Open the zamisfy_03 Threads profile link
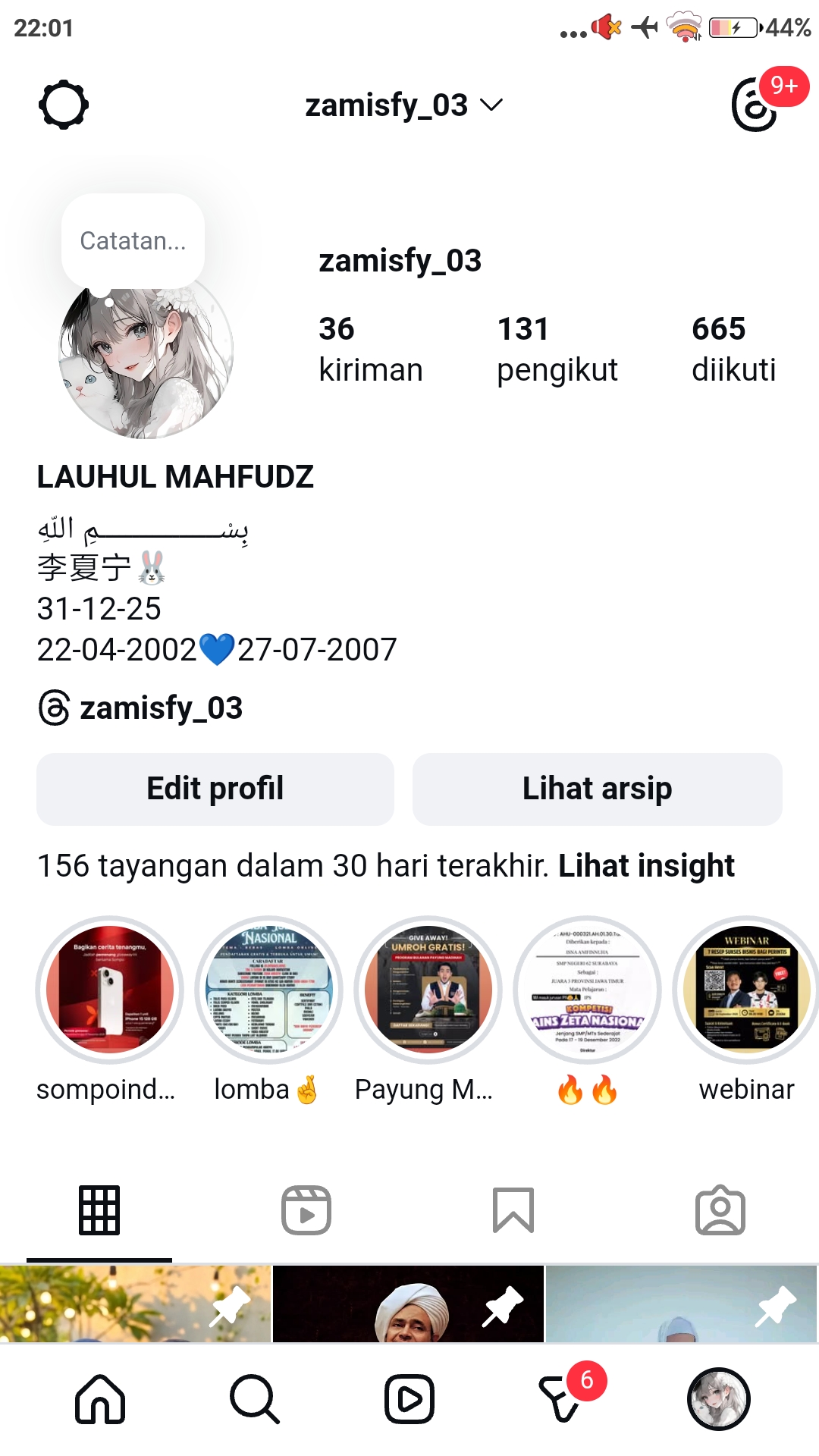819x1456 pixels. click(141, 708)
